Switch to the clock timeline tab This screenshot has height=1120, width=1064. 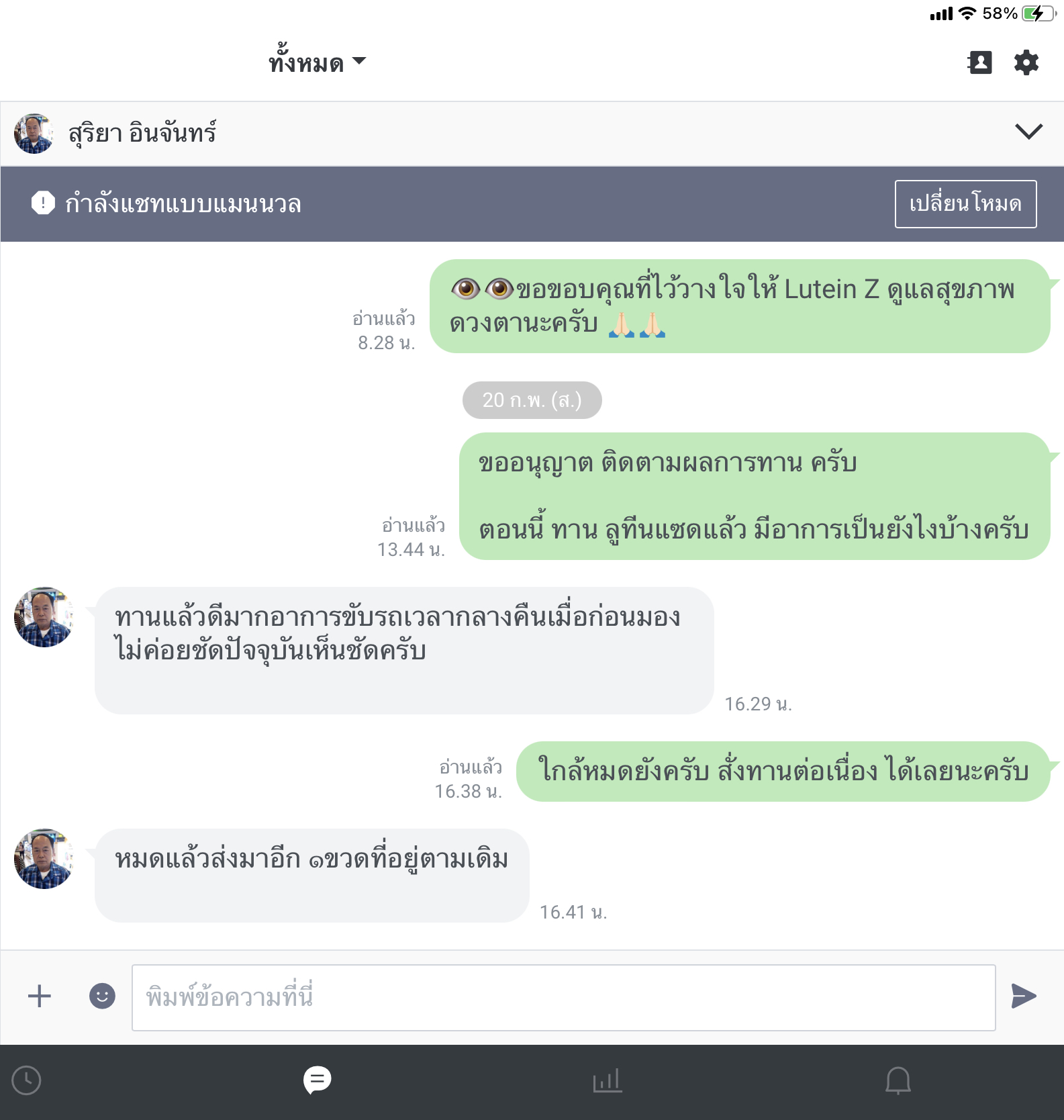click(27, 1080)
